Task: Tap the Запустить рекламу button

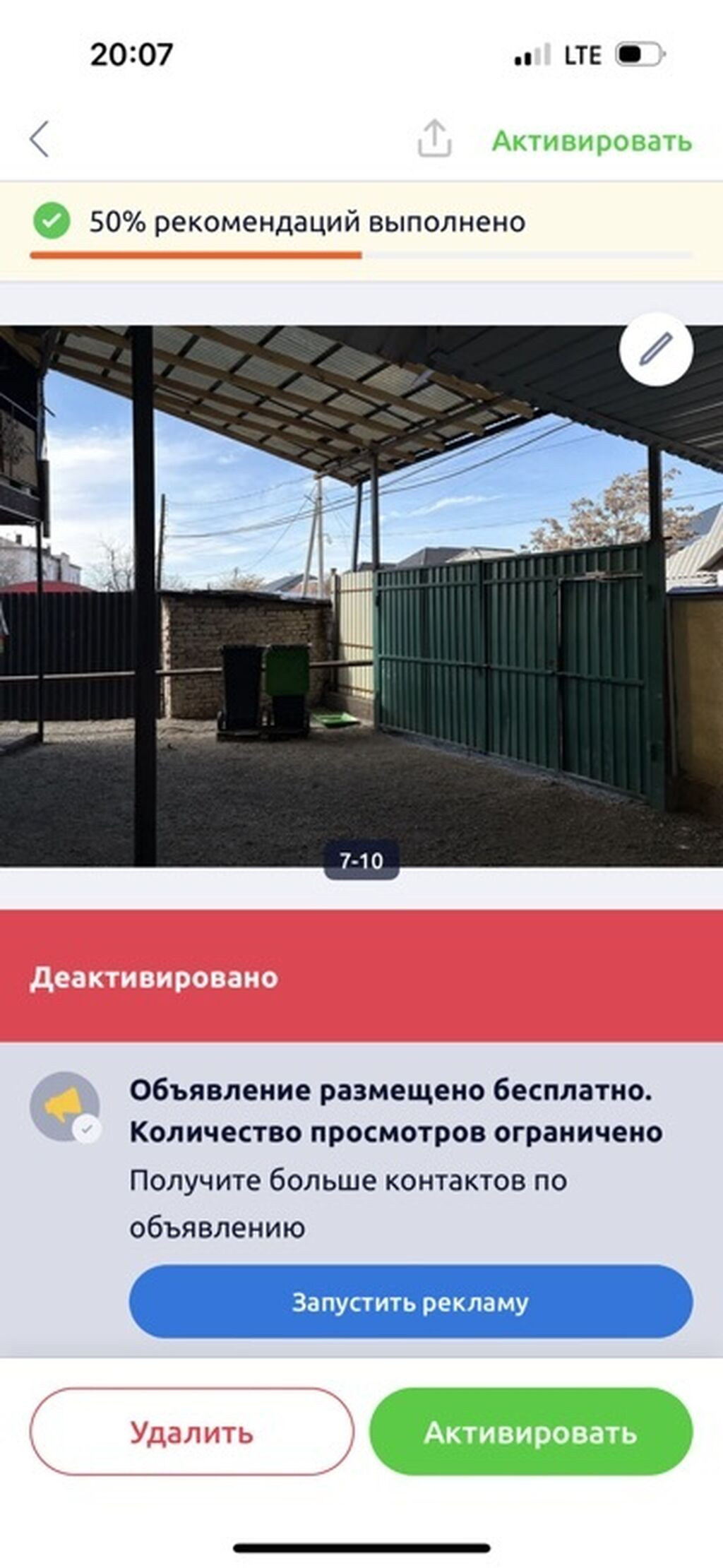Action: coord(410,1302)
